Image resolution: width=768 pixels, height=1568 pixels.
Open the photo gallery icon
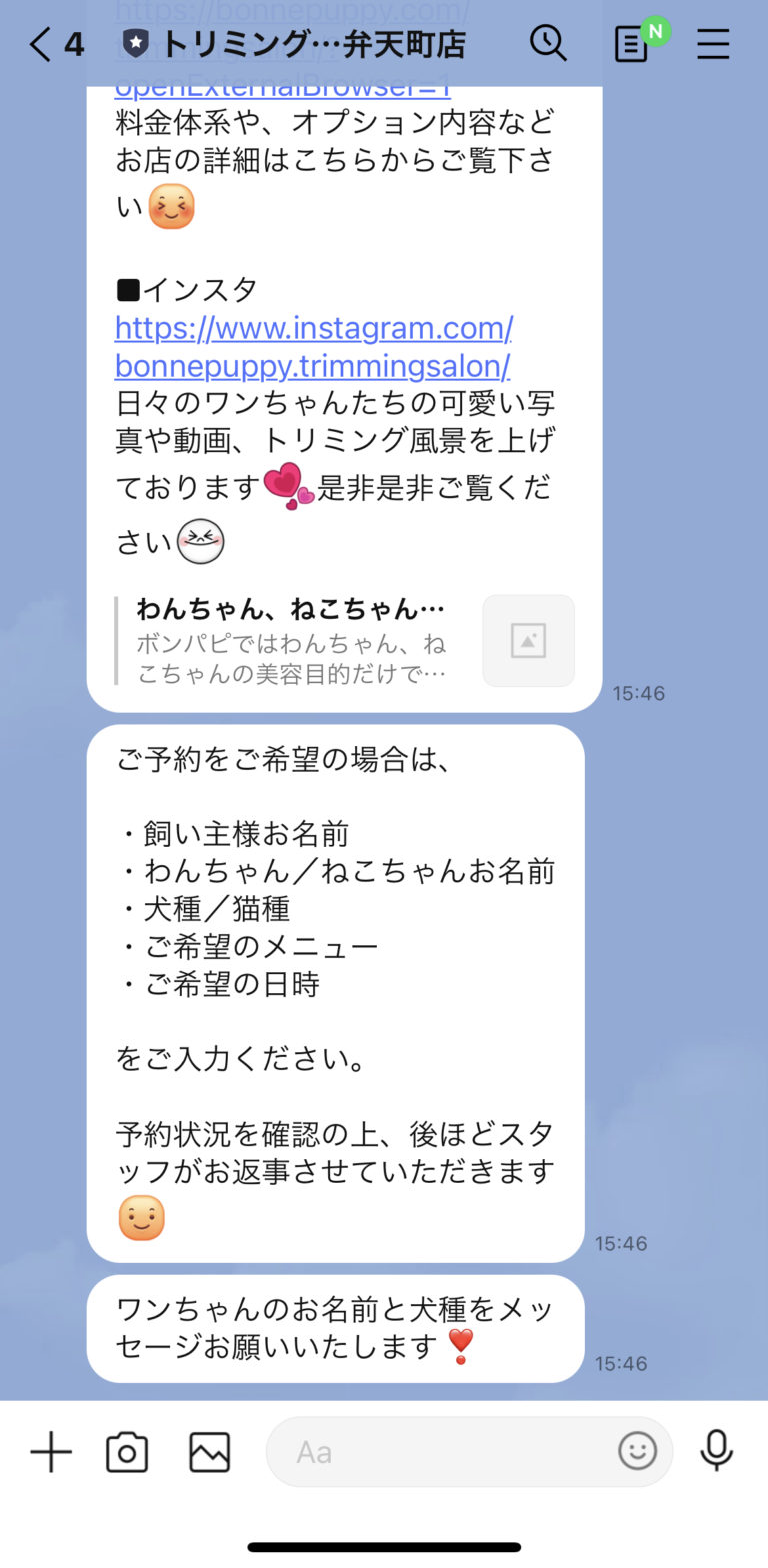(207, 1451)
